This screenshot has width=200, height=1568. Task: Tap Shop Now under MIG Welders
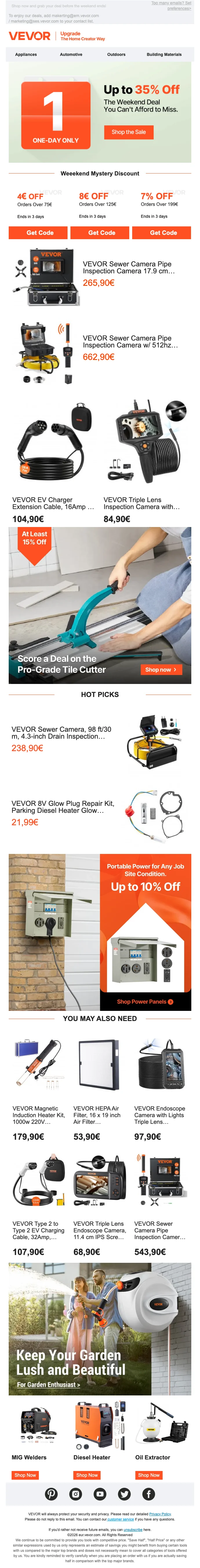(26, 1475)
